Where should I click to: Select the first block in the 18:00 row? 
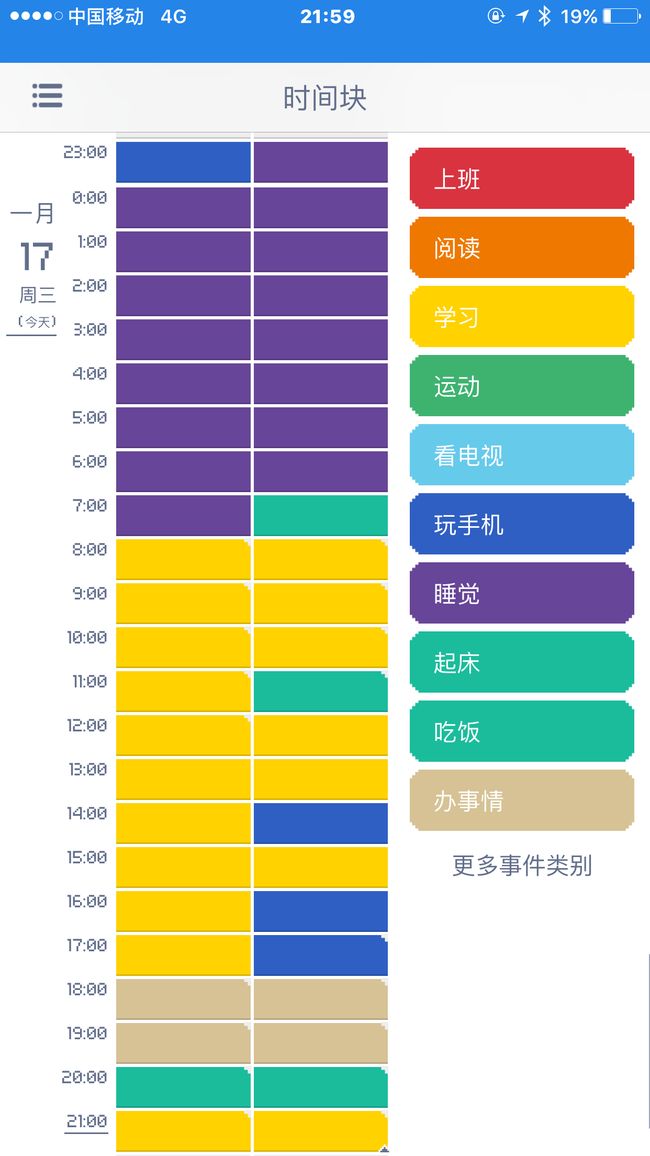tap(184, 999)
